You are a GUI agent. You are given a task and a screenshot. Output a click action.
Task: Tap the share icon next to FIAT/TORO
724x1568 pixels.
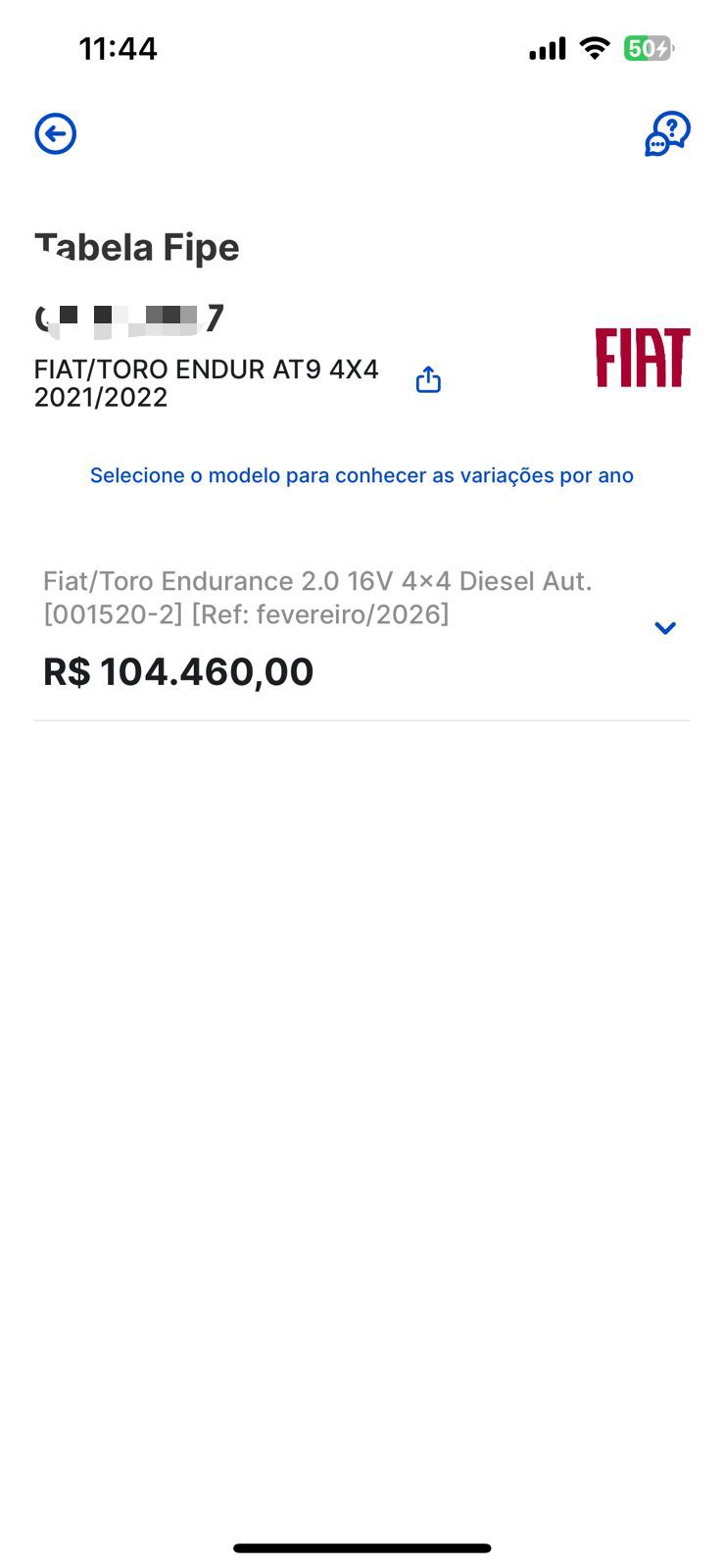[x=427, y=379]
